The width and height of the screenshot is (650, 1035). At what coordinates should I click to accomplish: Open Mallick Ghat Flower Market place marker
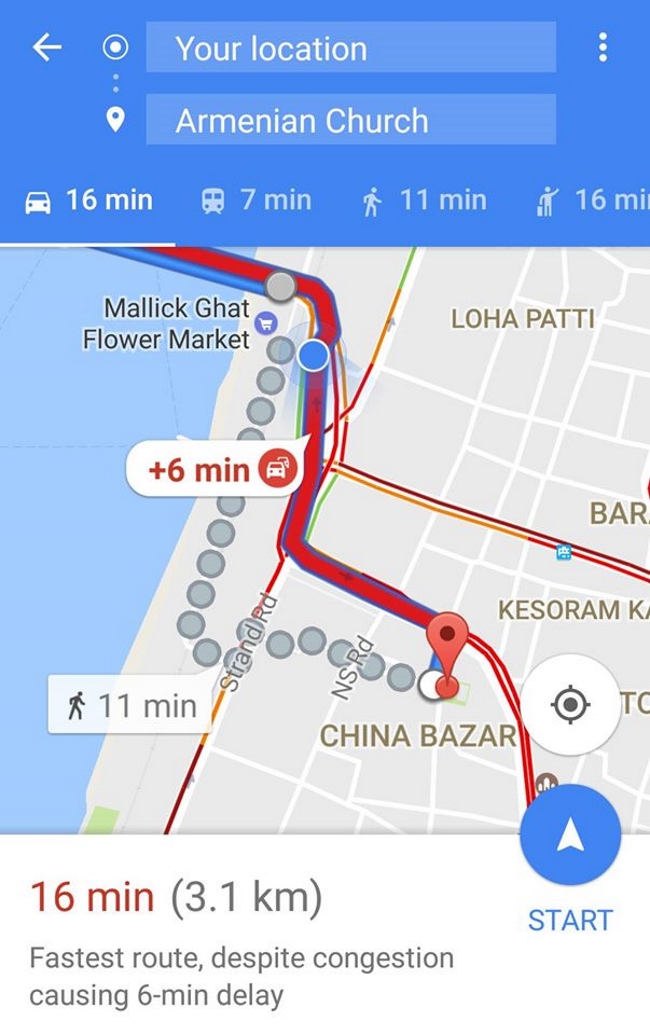pyautogui.click(x=266, y=322)
